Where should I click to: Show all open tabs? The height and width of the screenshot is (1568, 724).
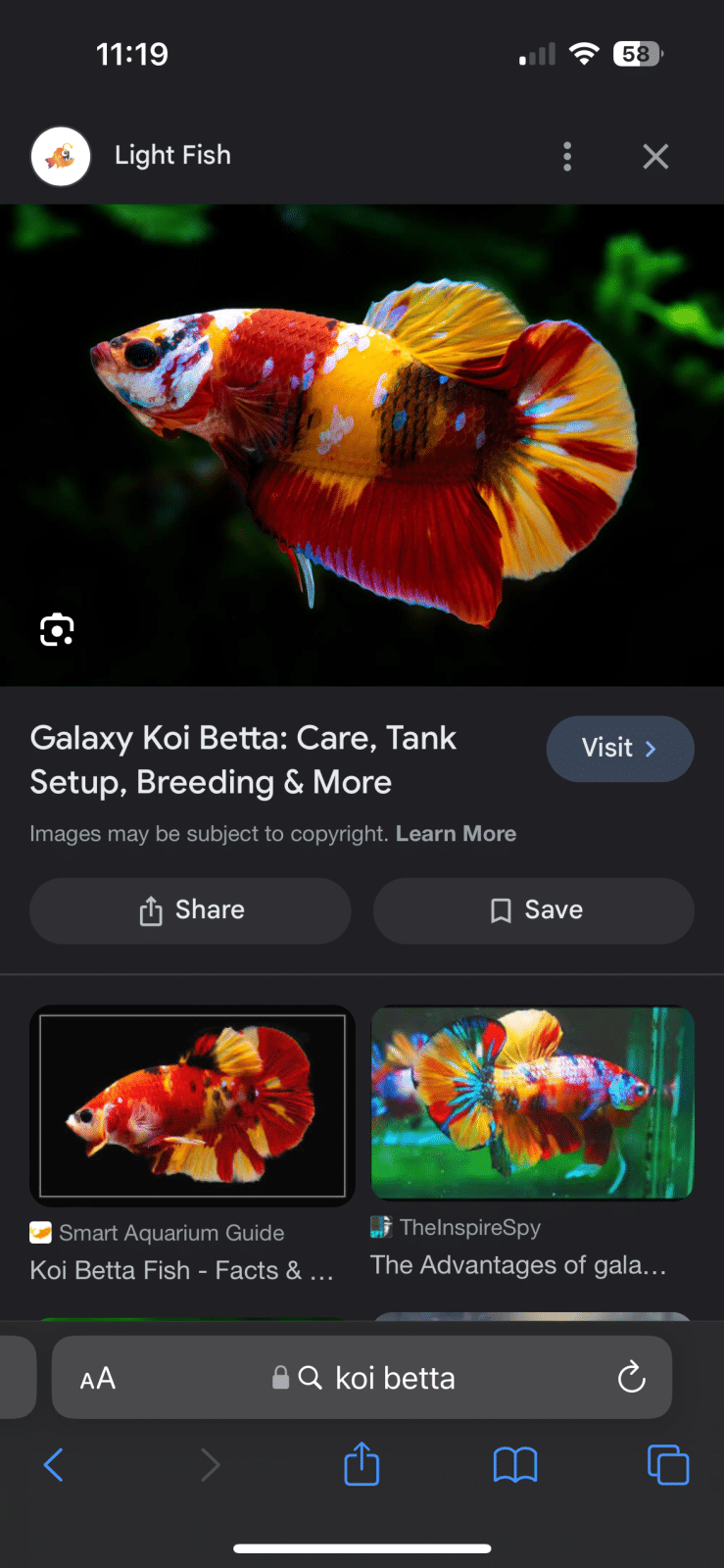click(668, 1465)
